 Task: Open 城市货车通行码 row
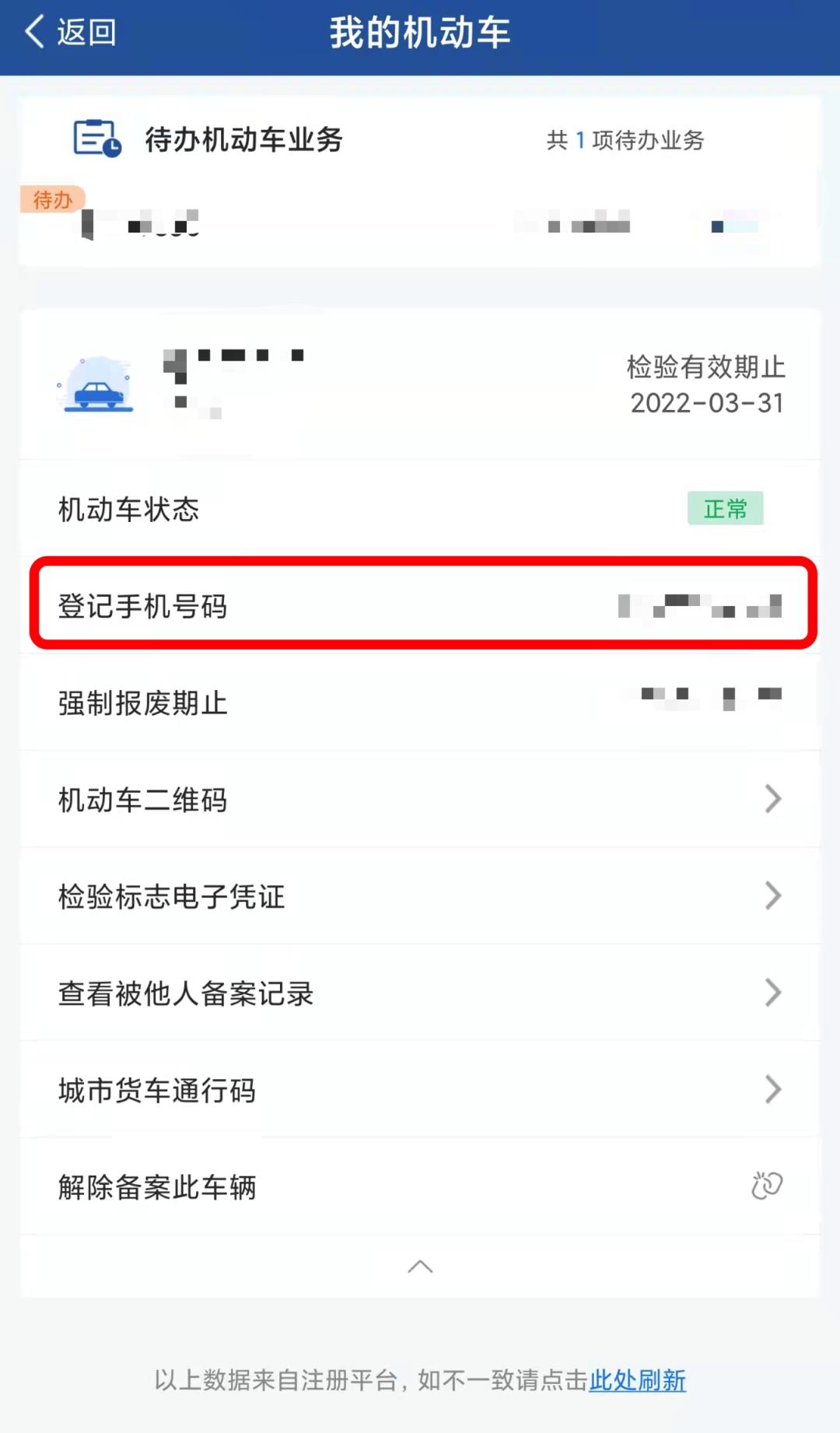(420, 1090)
